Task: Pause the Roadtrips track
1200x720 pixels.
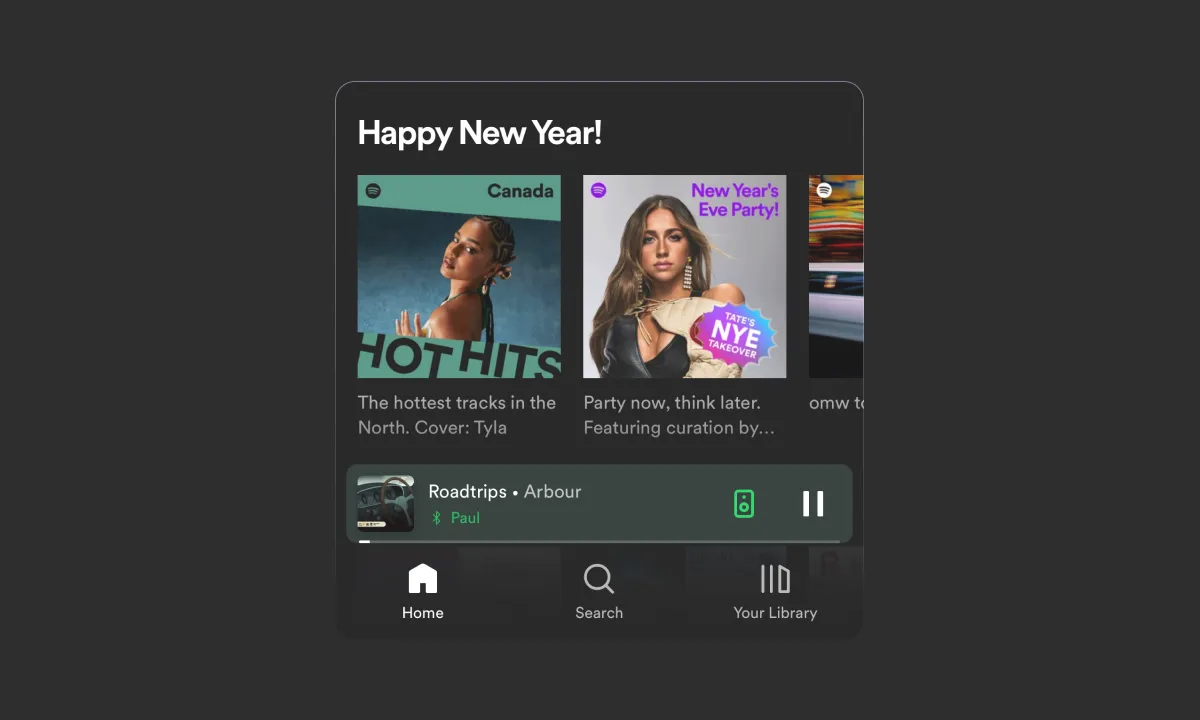Action: [x=813, y=504]
